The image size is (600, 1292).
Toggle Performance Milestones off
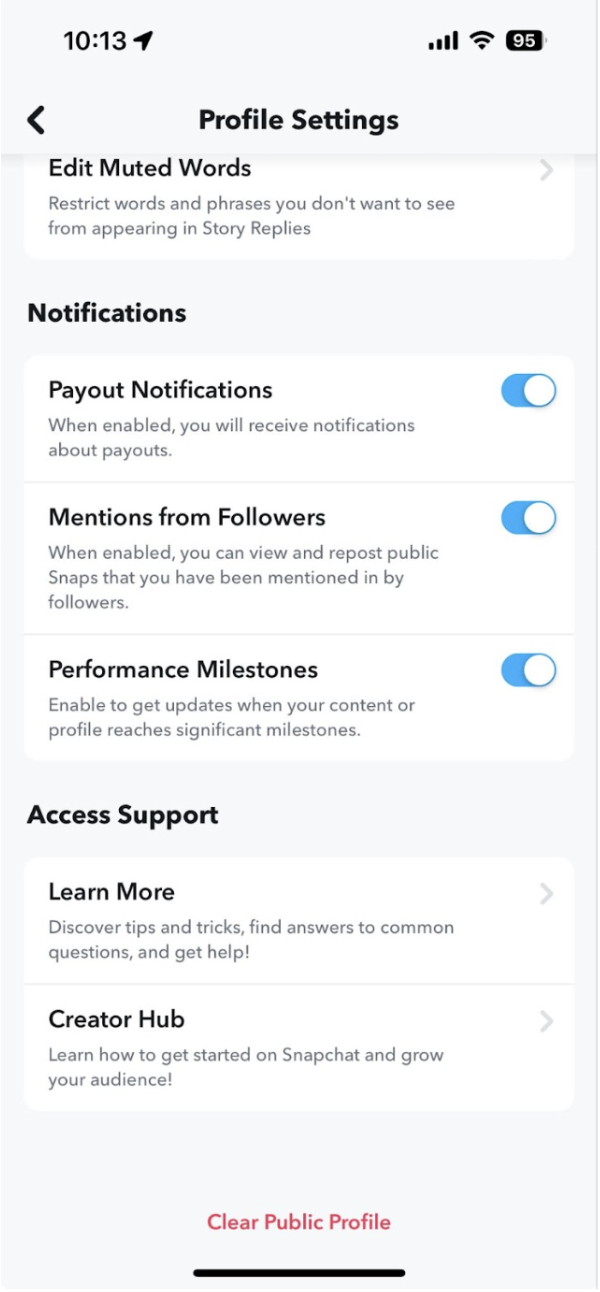click(528, 671)
